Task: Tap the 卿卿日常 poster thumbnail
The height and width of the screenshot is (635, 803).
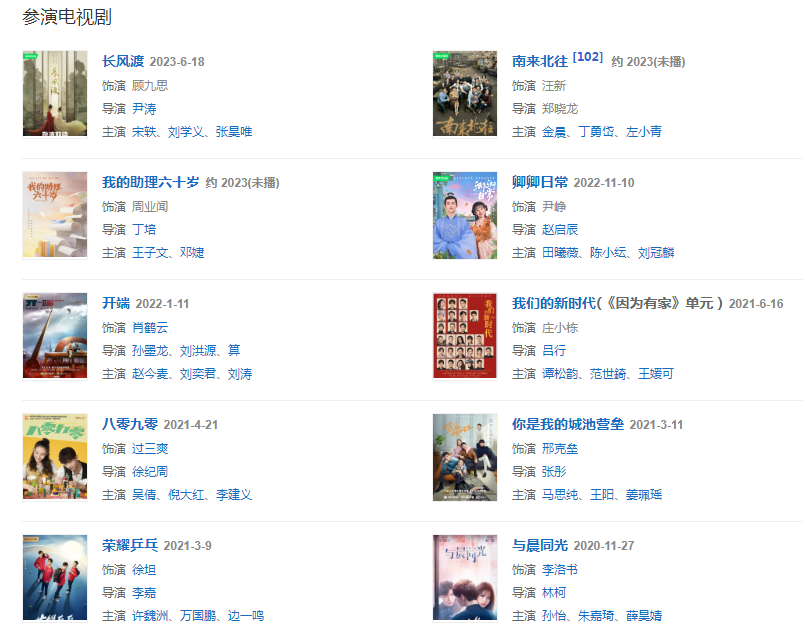Action: [465, 215]
